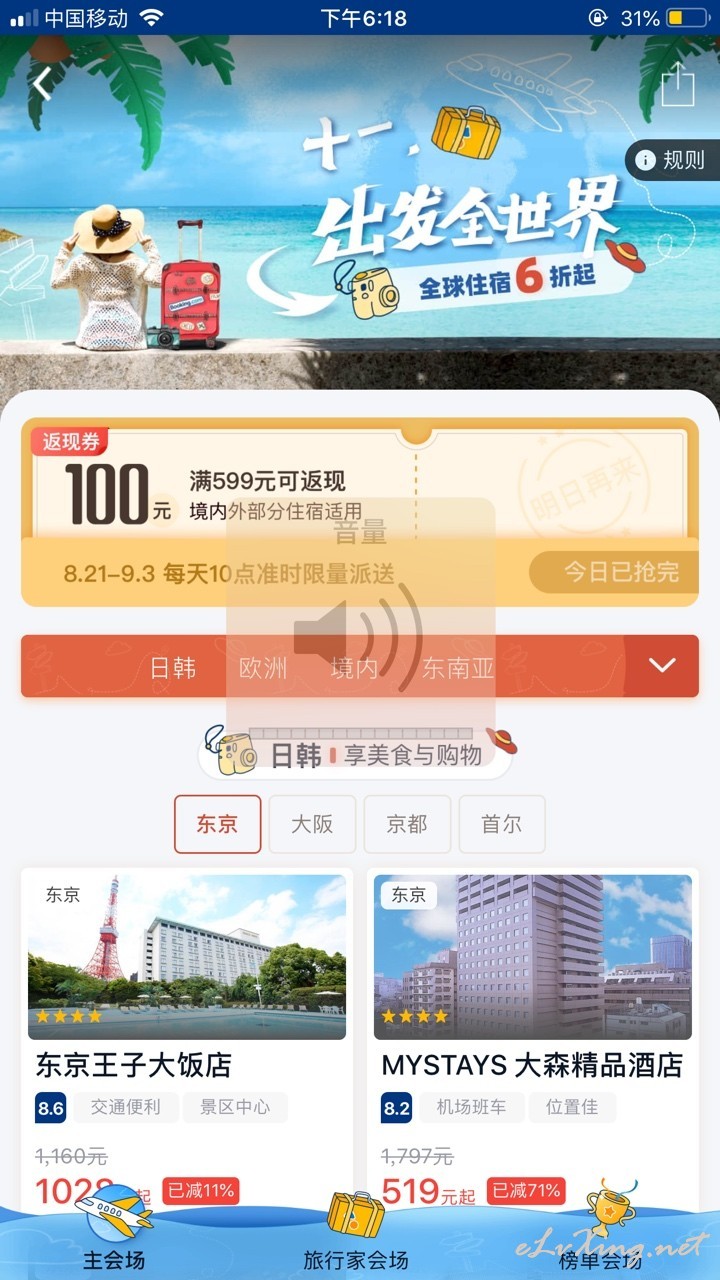This screenshot has height=1280, width=720.
Task: Open the MYSTAYS 大森精品酒店 hotel card
Action: point(533,1040)
